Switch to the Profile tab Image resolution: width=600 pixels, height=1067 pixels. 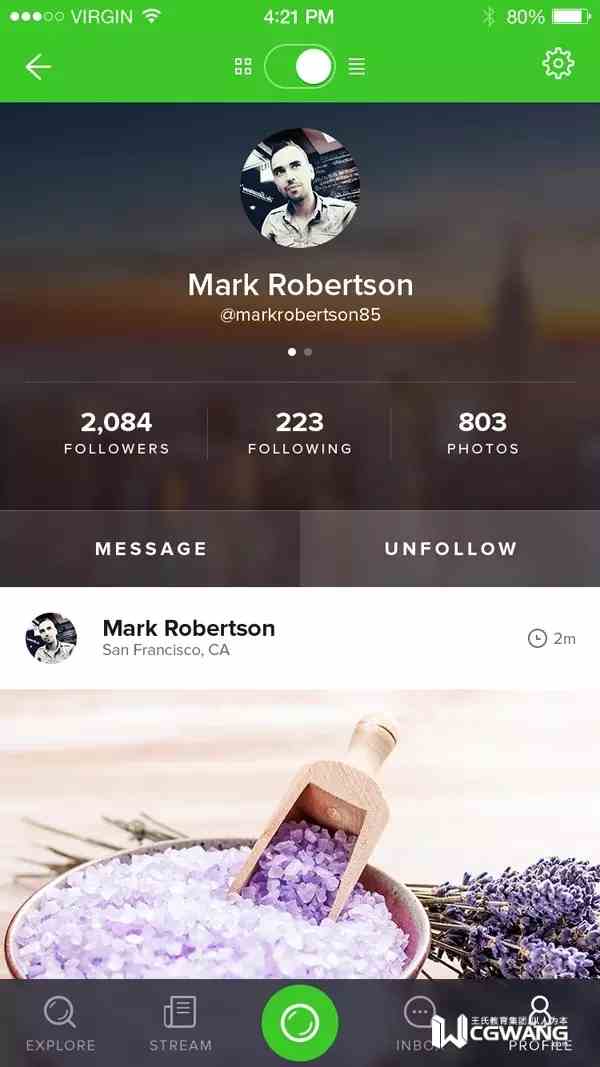(540, 1023)
